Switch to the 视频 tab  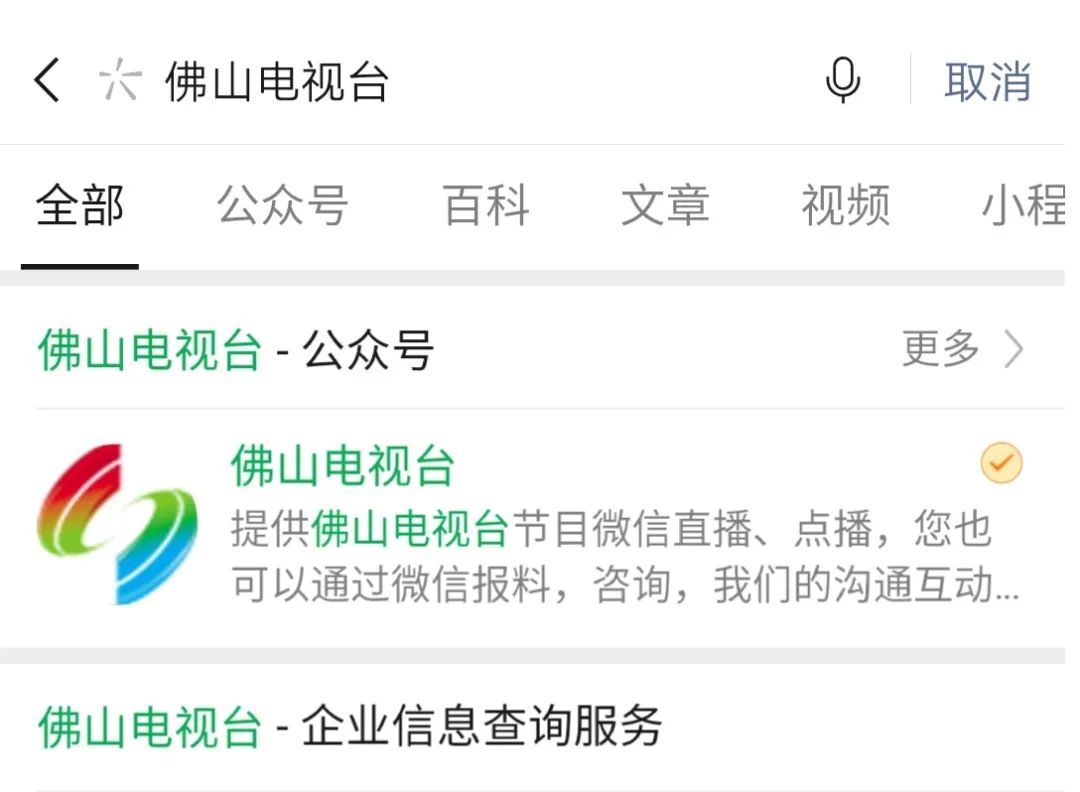pyautogui.click(x=845, y=207)
